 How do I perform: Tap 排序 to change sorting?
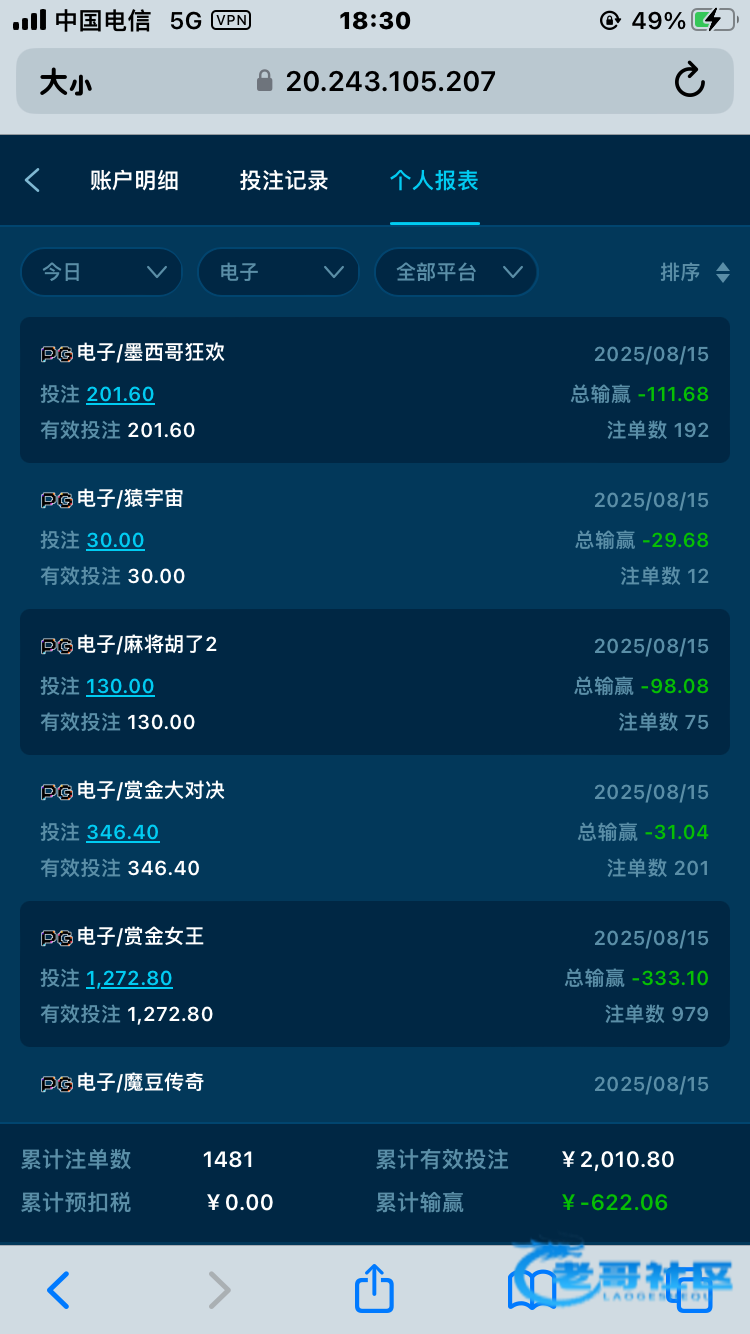tap(695, 272)
